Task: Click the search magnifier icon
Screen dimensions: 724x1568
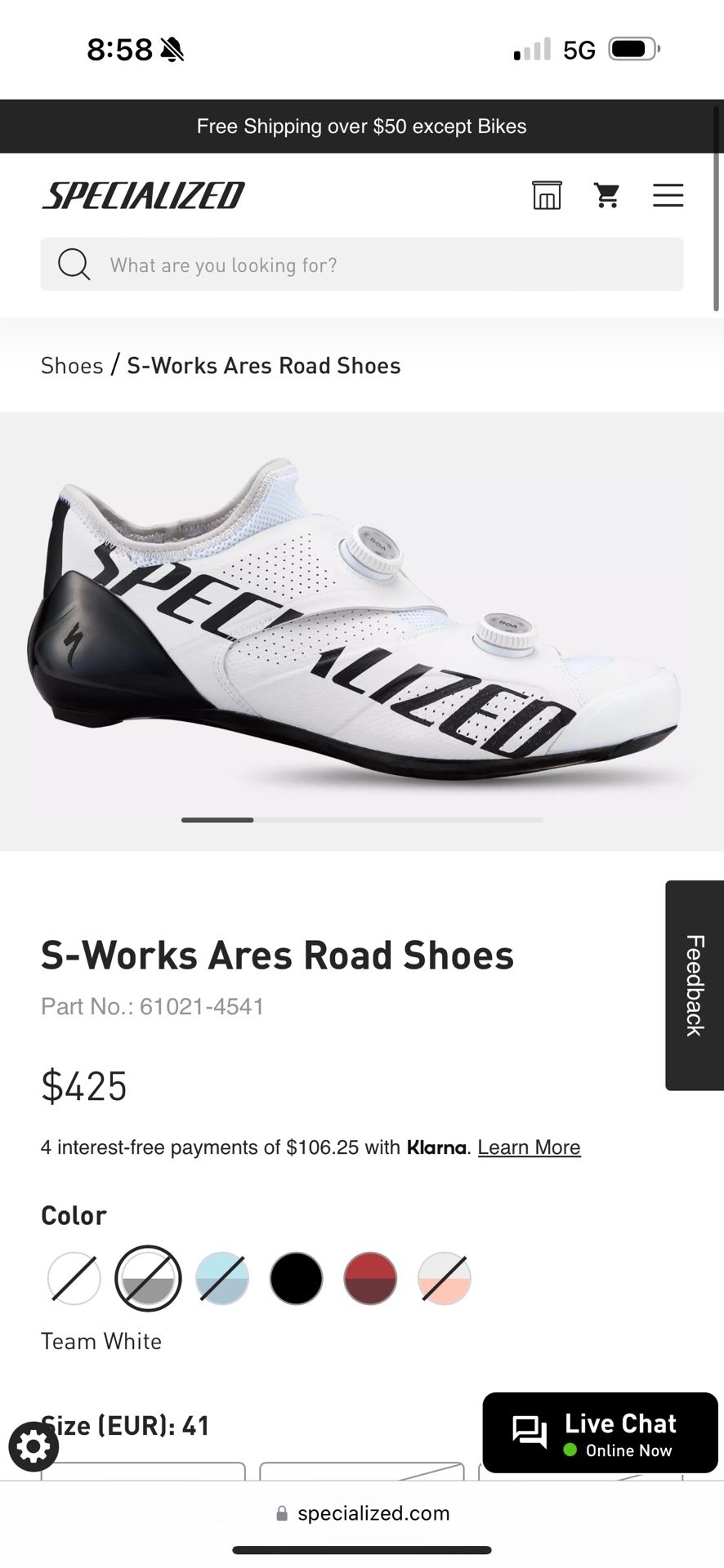Action: pos(74,264)
